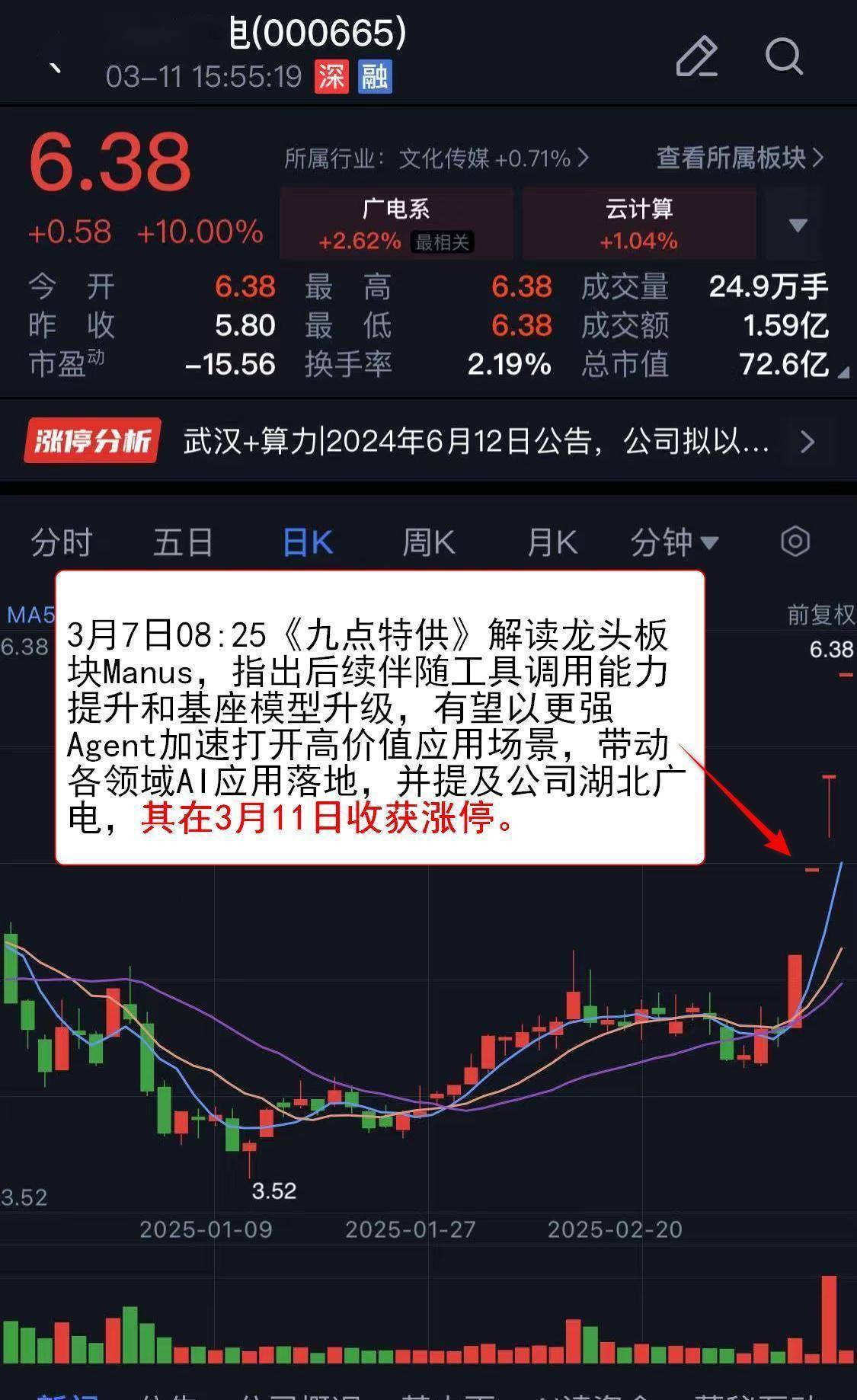Select the 日K chart tab
Viewport: 857px width, 1400px height.
tap(307, 543)
